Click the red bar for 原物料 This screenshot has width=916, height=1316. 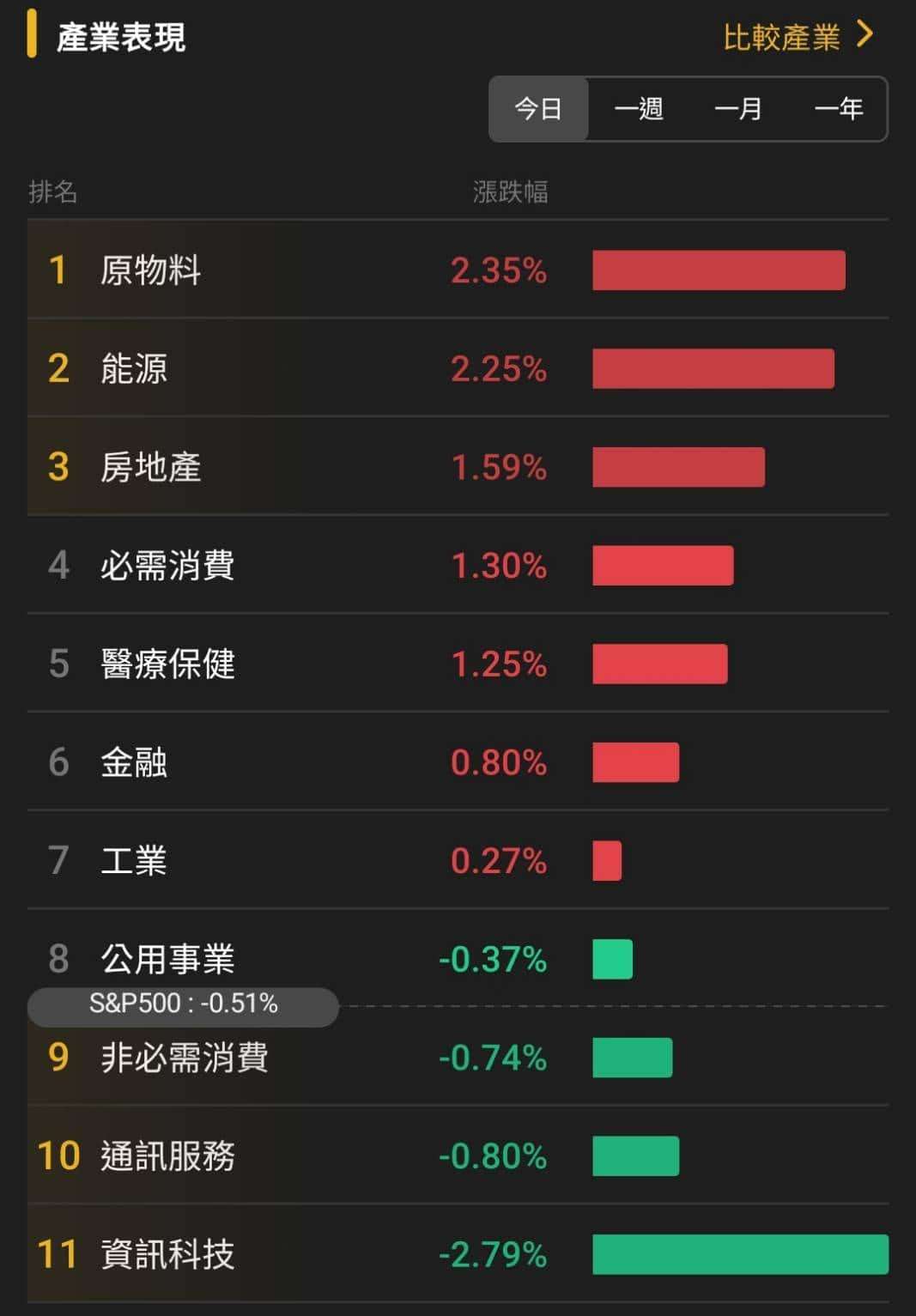click(719, 271)
